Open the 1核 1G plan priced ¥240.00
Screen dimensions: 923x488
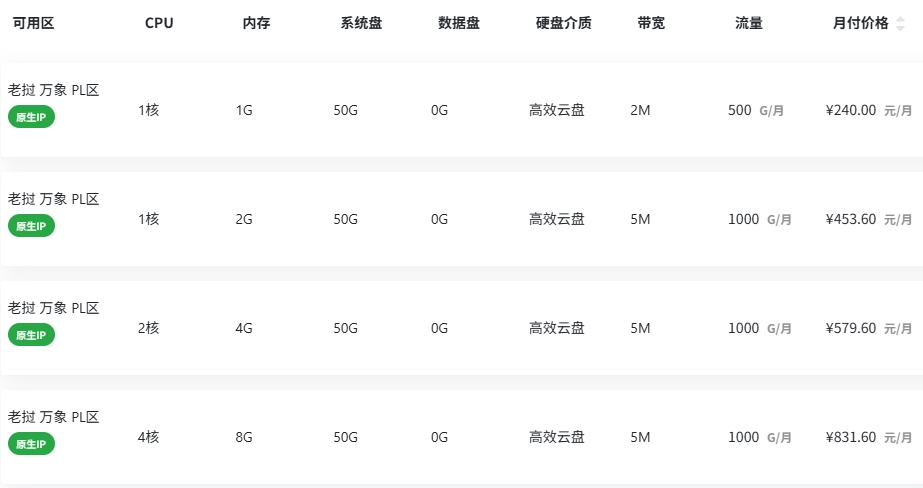click(x=460, y=110)
